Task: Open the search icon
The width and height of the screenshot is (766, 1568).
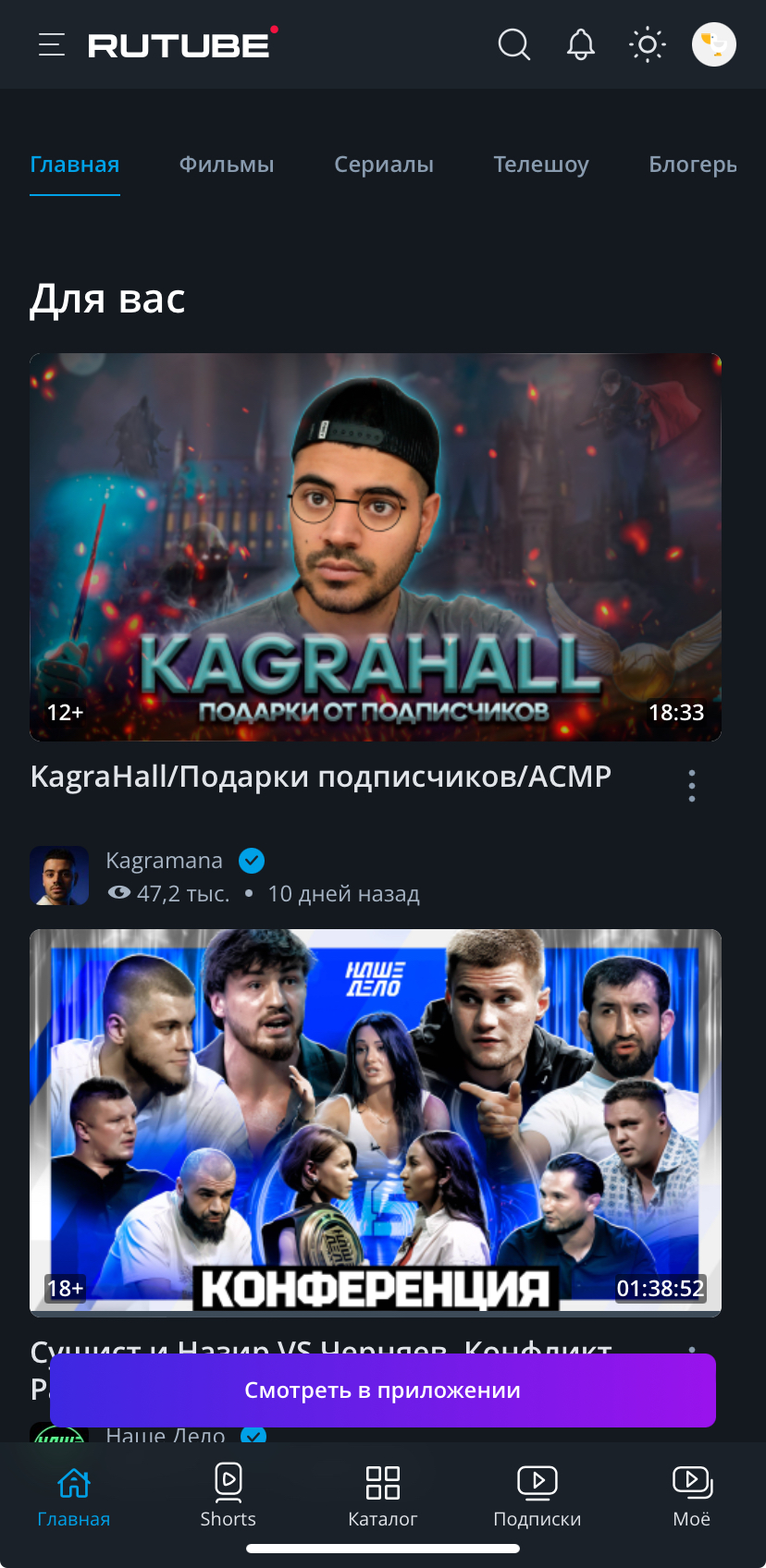Action: click(x=513, y=44)
